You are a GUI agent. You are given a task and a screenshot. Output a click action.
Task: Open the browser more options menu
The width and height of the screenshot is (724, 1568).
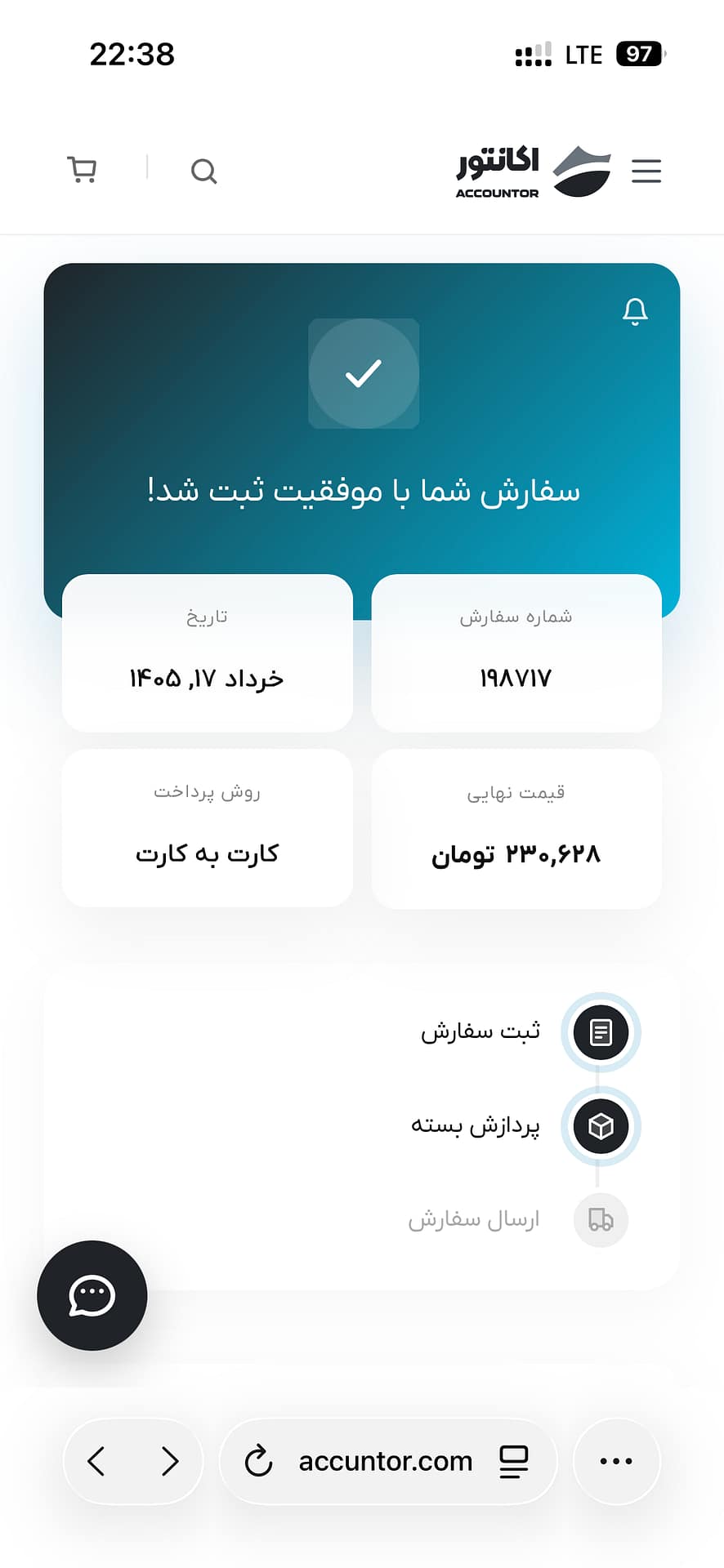(x=616, y=1461)
